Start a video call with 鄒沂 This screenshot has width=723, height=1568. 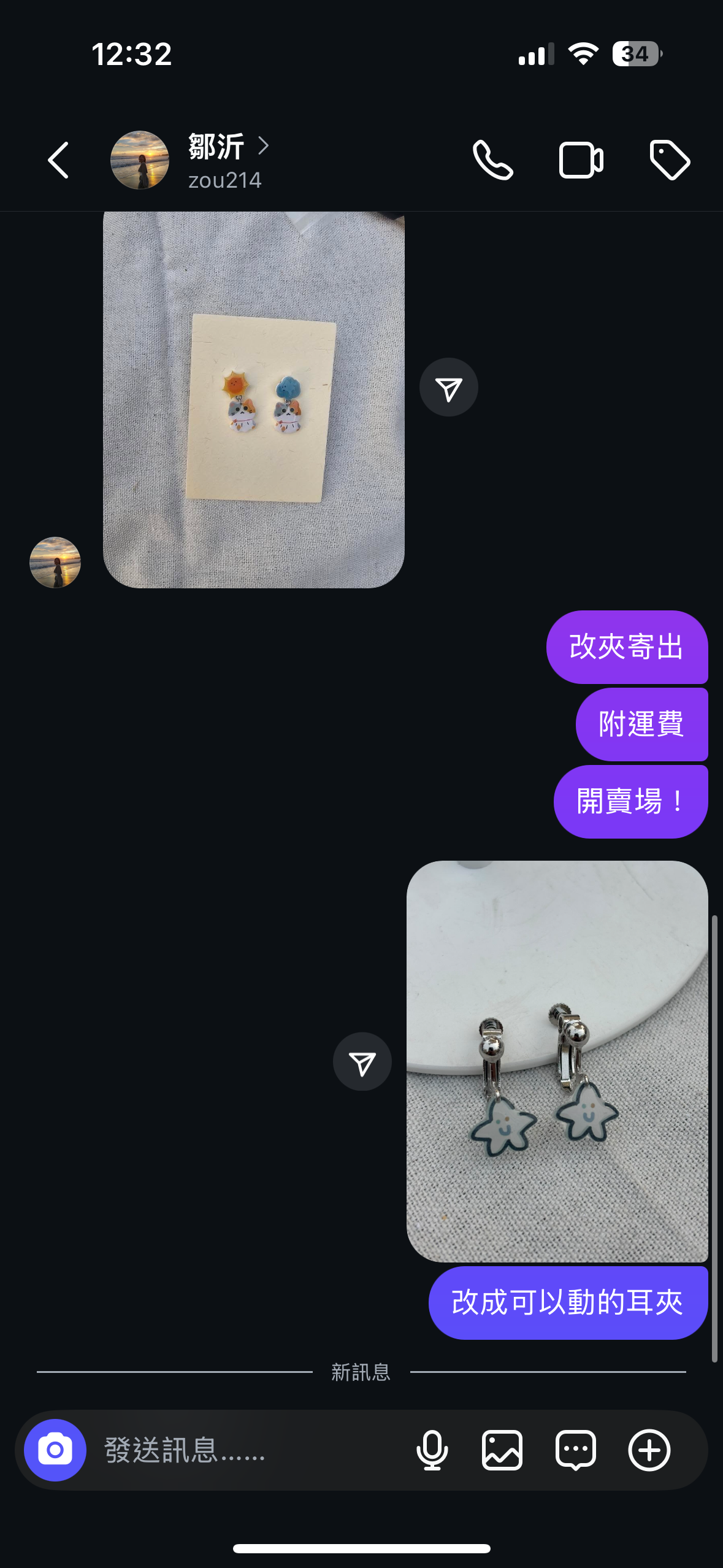(x=581, y=161)
